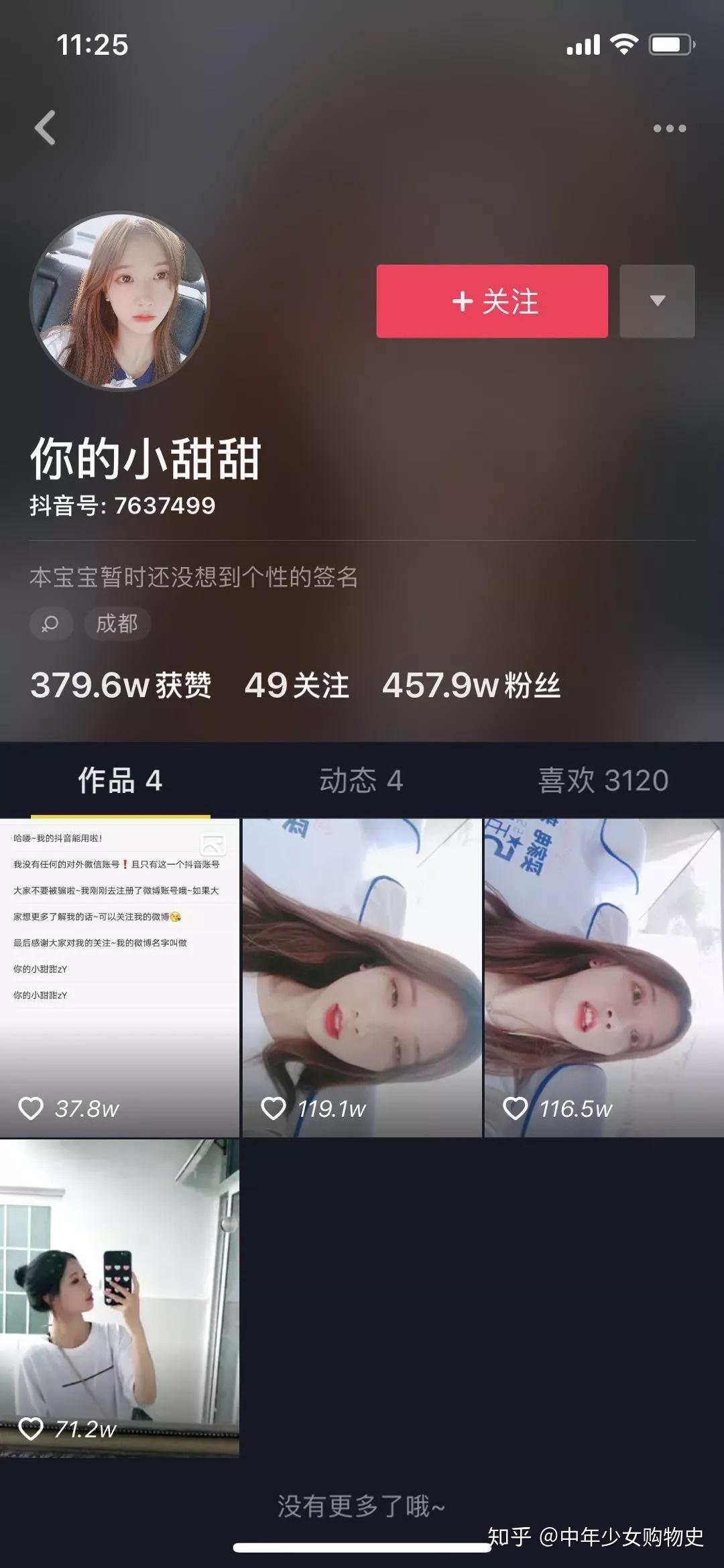Open the text post with 37.8w likes

(119, 977)
